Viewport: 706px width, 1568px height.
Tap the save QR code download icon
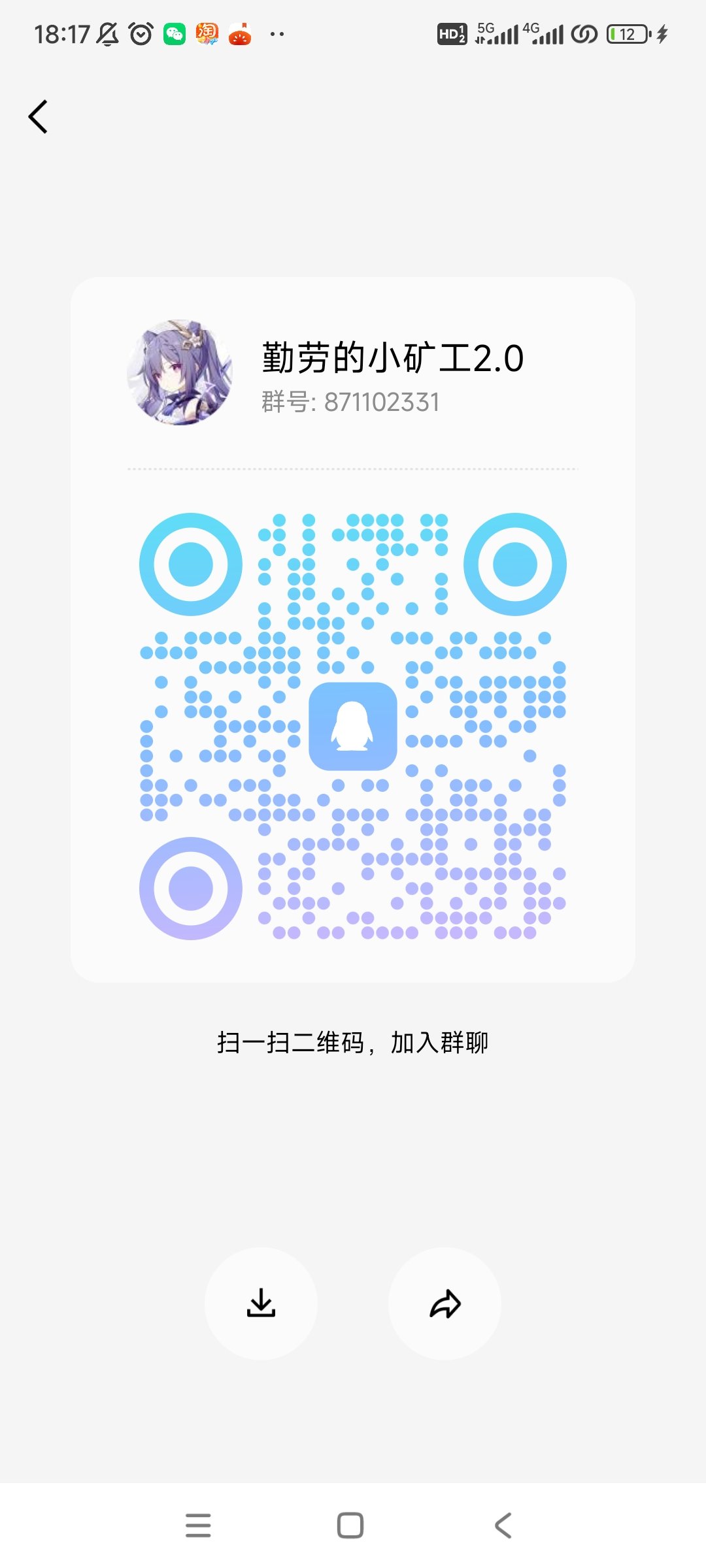point(261,1303)
